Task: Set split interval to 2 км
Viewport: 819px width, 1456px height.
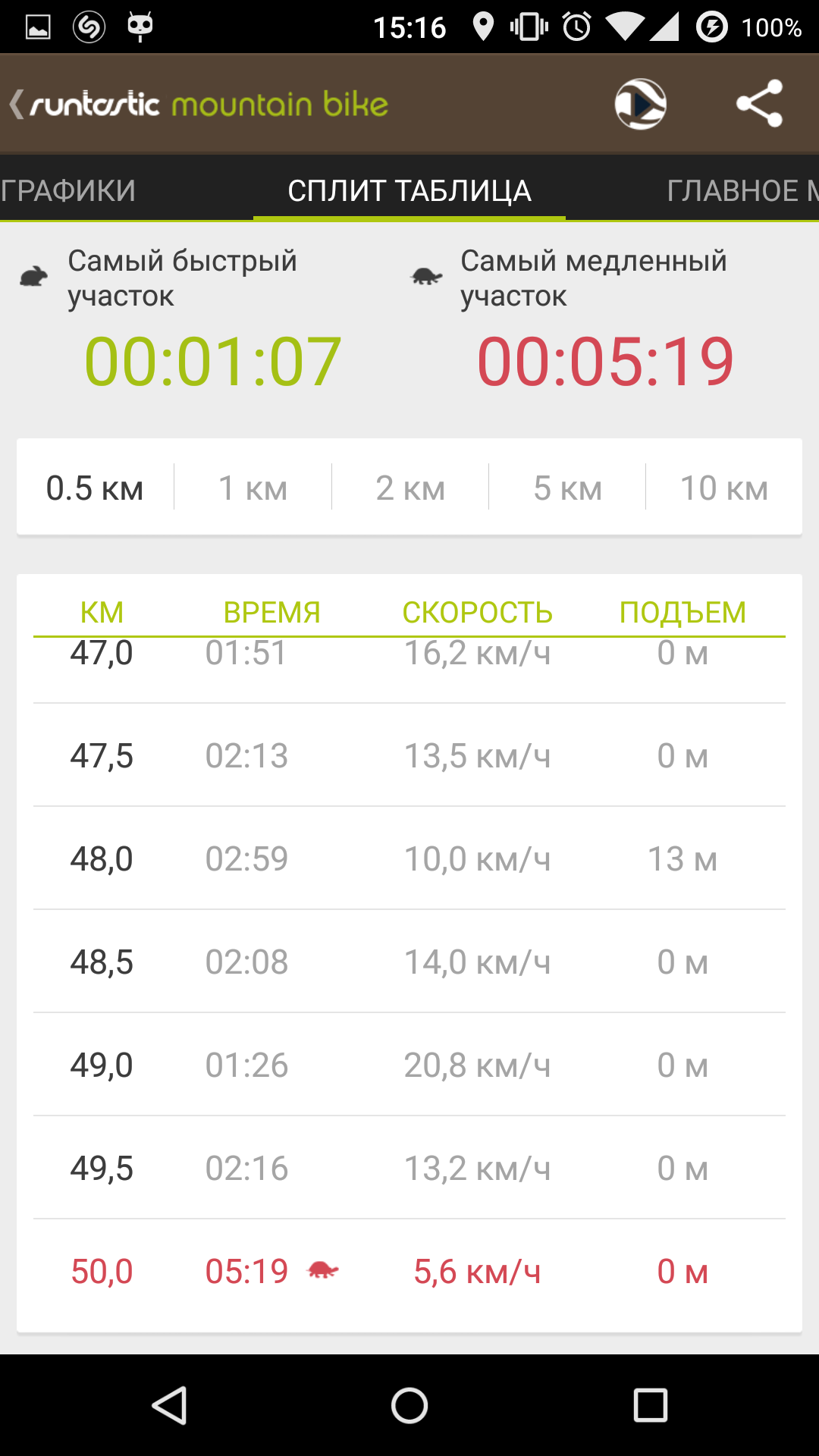Action: pyautogui.click(x=410, y=488)
